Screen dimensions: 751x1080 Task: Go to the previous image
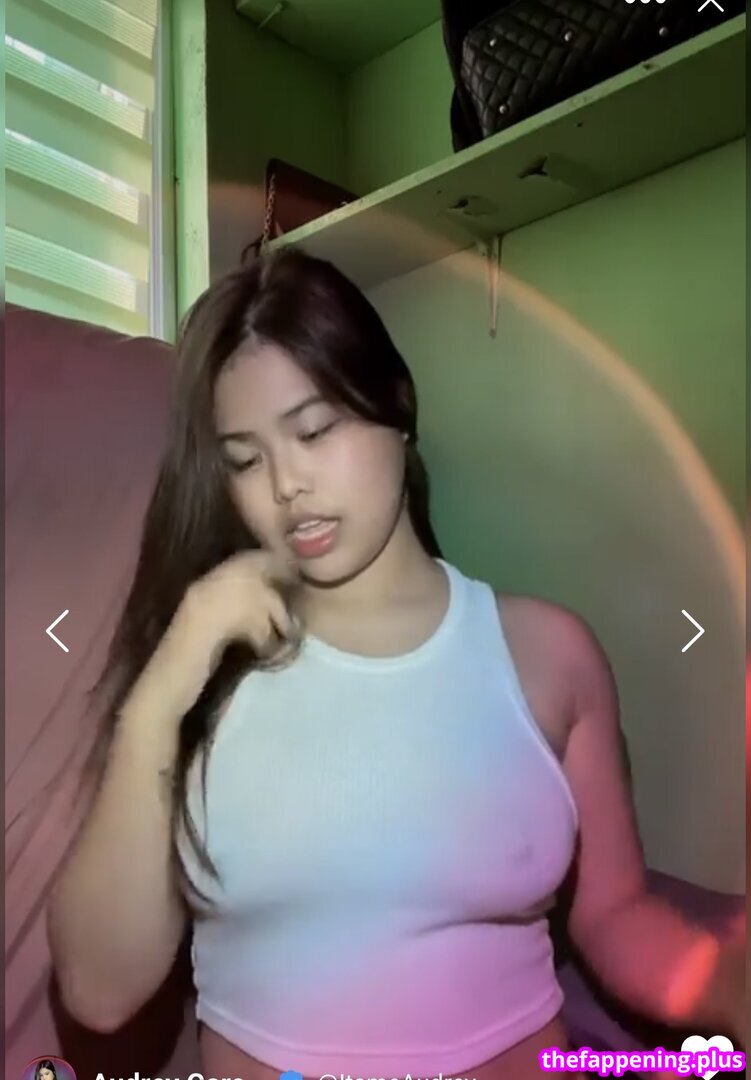coord(58,631)
